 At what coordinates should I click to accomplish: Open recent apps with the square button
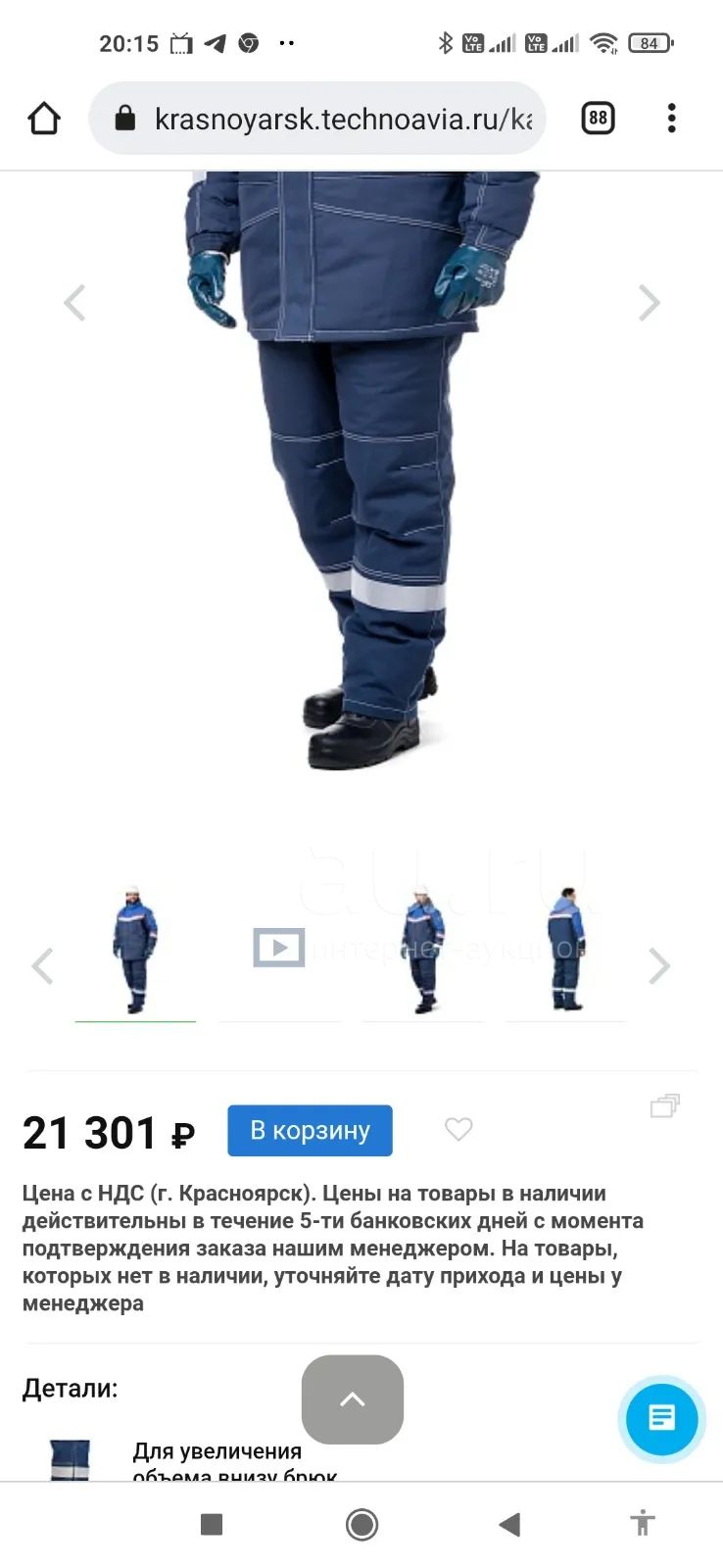point(212,1524)
